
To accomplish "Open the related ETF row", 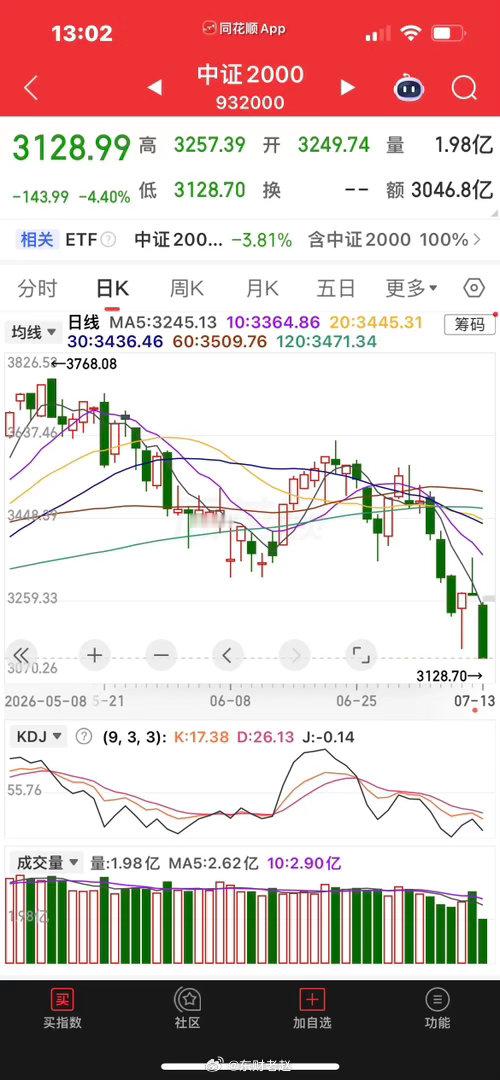I will 250,240.
